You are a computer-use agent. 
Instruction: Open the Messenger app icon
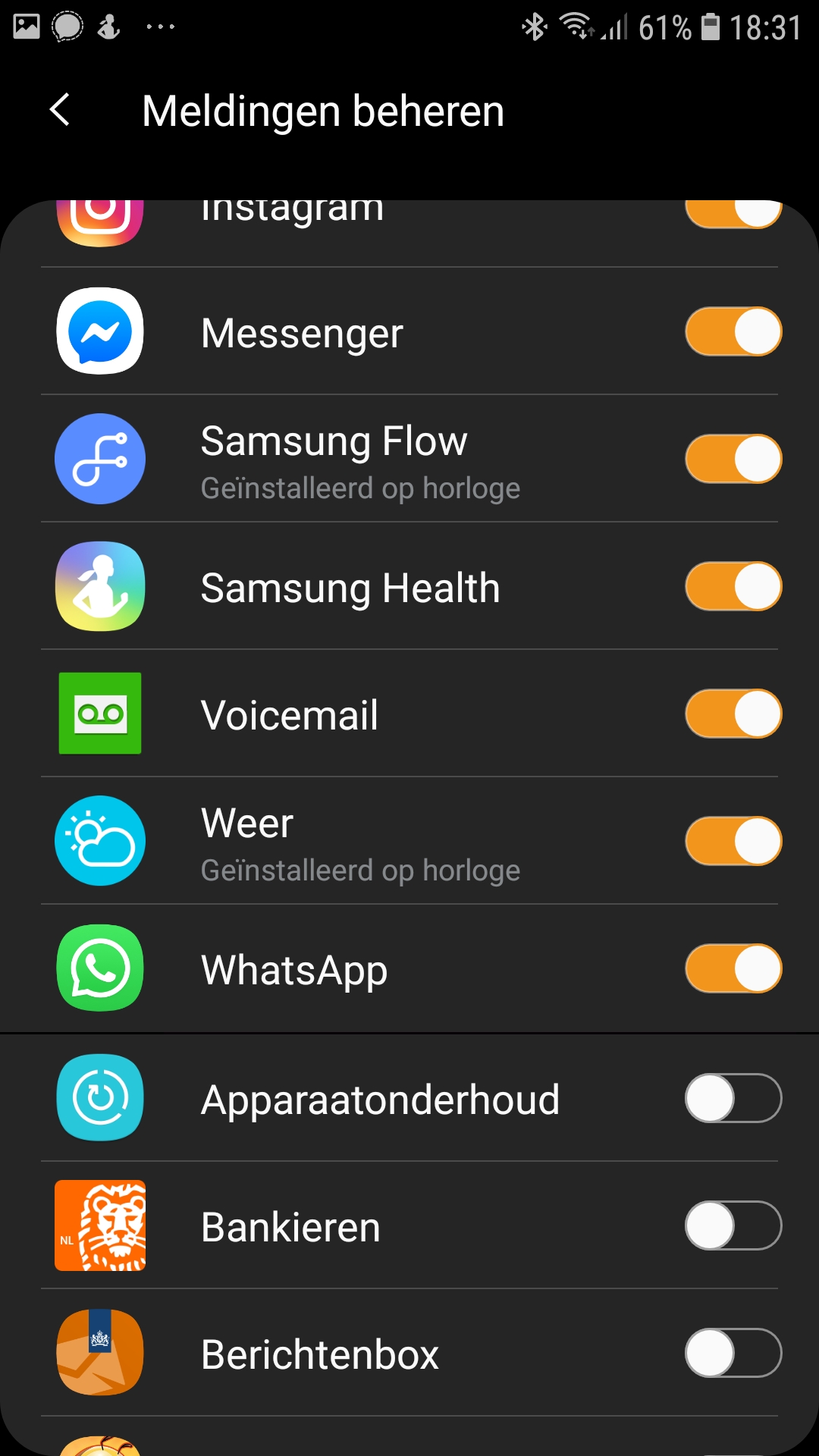[99, 331]
